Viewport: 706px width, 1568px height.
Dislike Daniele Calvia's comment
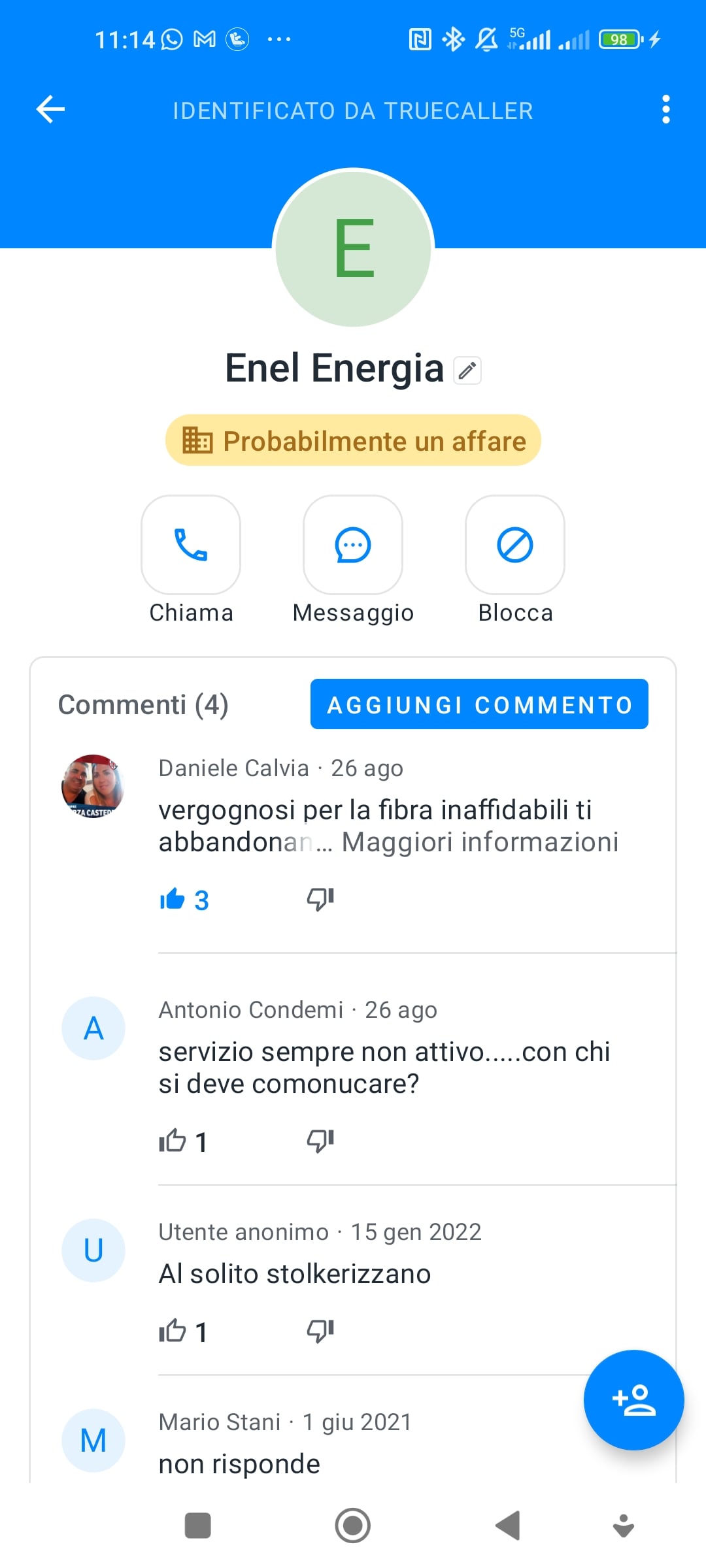click(x=320, y=900)
